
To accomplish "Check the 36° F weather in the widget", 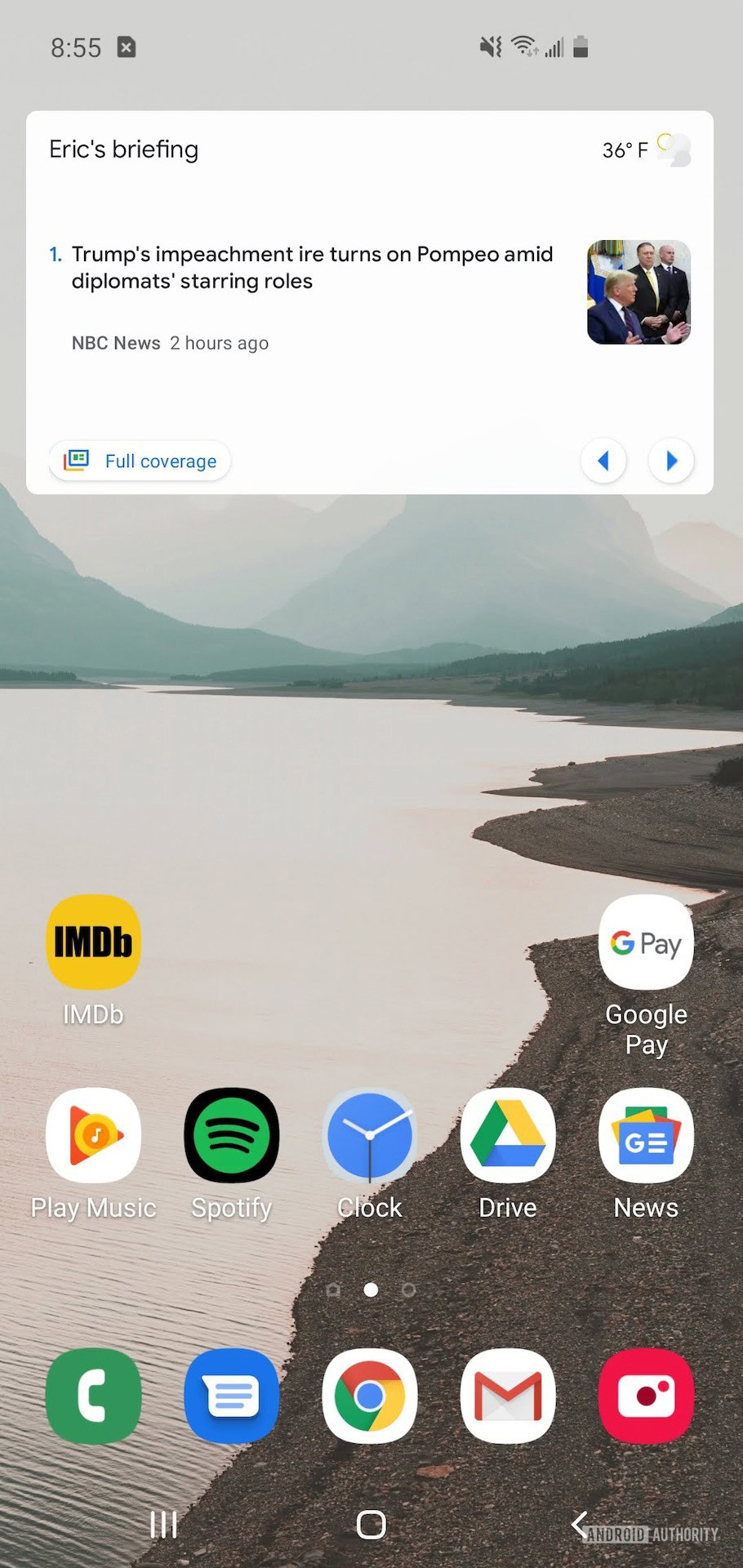I will click(645, 149).
